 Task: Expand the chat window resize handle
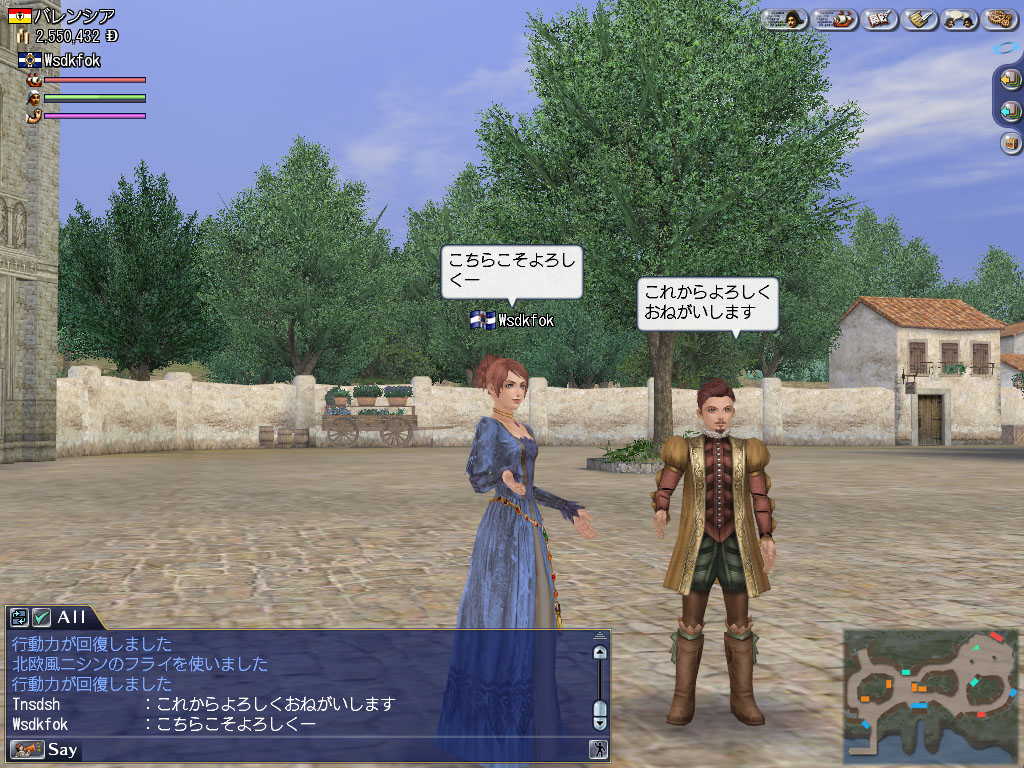click(x=600, y=635)
